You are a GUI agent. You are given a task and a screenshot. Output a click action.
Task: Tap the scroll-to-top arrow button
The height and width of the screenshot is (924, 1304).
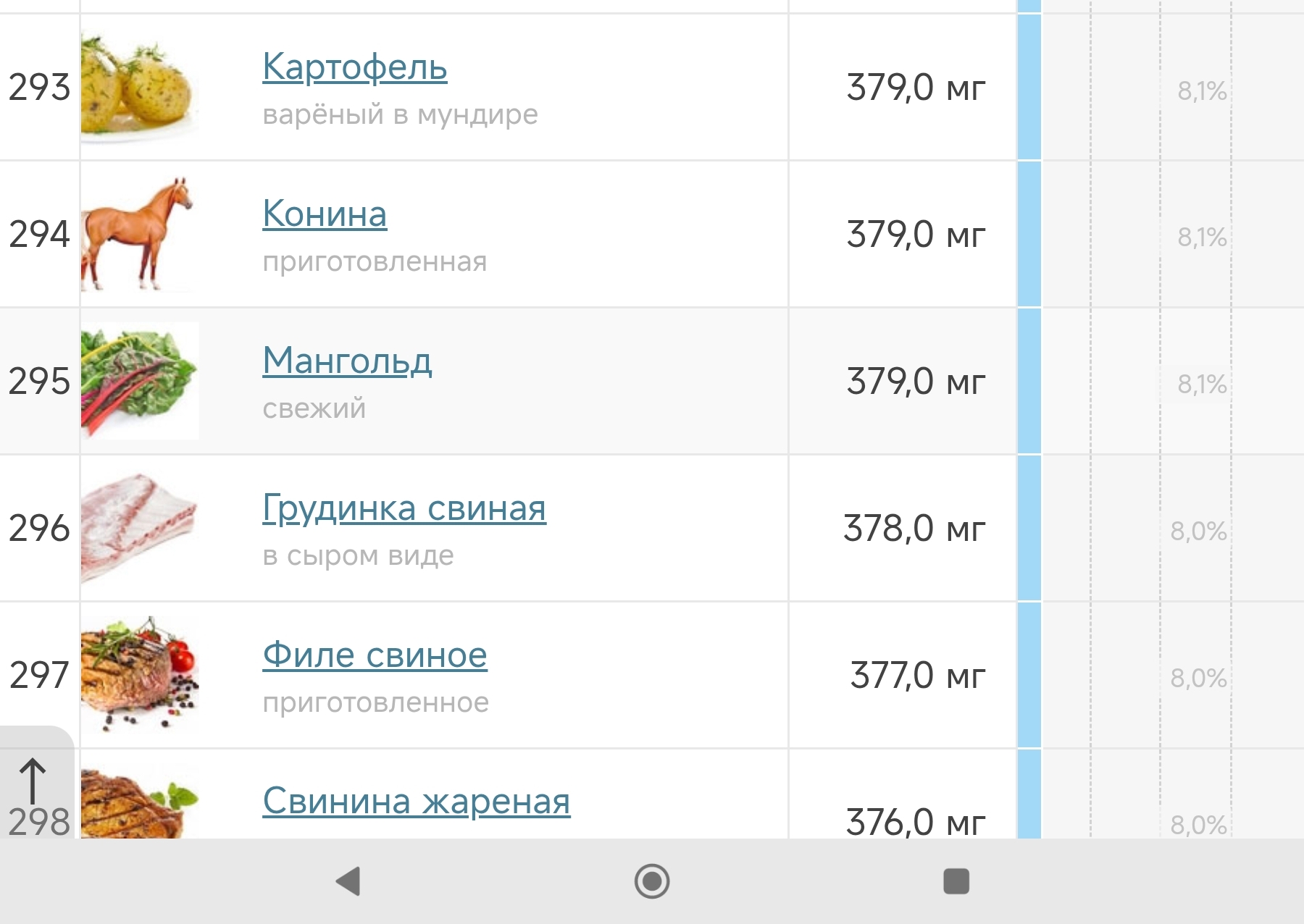pyautogui.click(x=33, y=780)
